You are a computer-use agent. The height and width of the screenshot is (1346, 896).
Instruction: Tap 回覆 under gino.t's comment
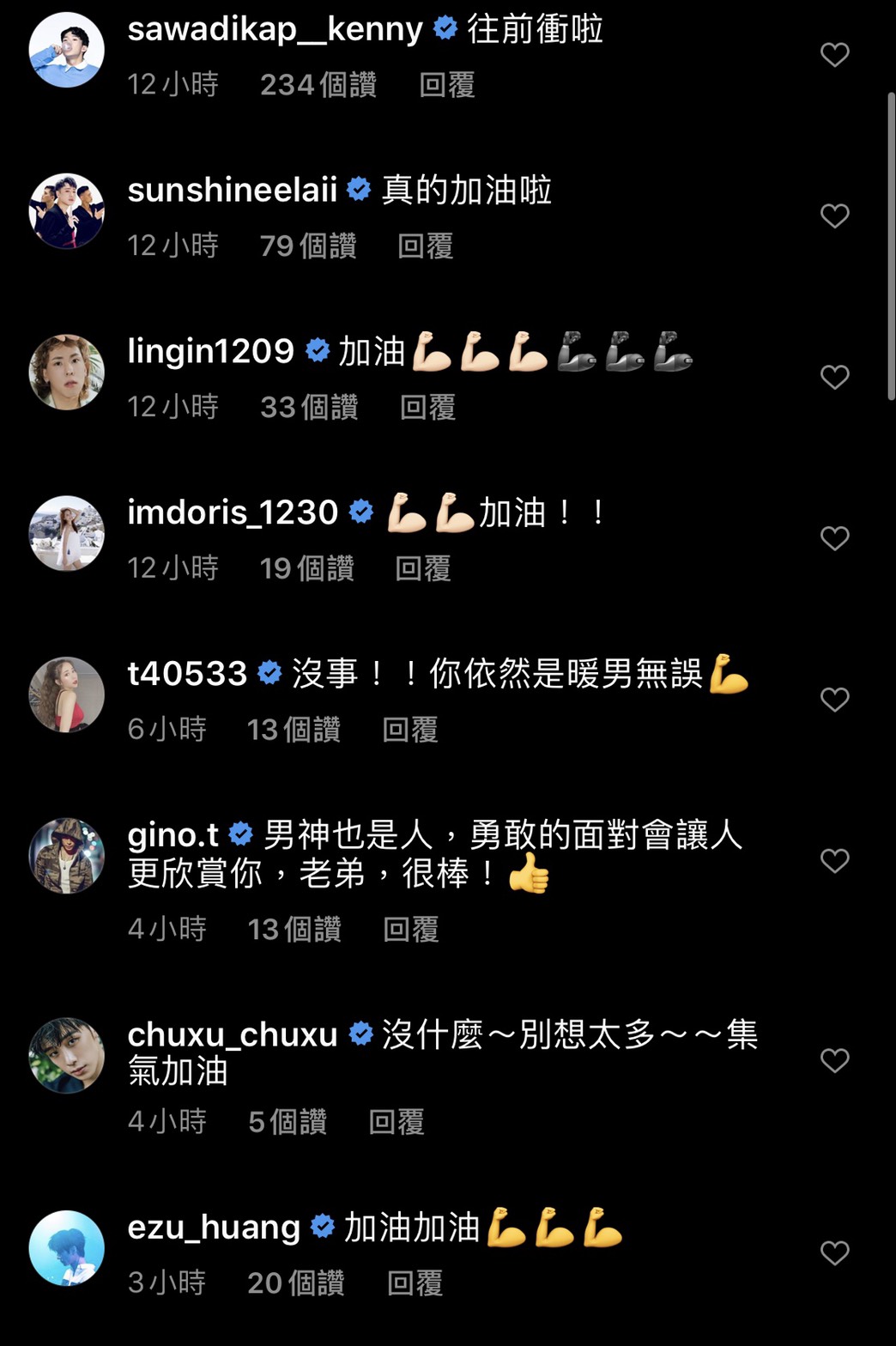[x=410, y=929]
